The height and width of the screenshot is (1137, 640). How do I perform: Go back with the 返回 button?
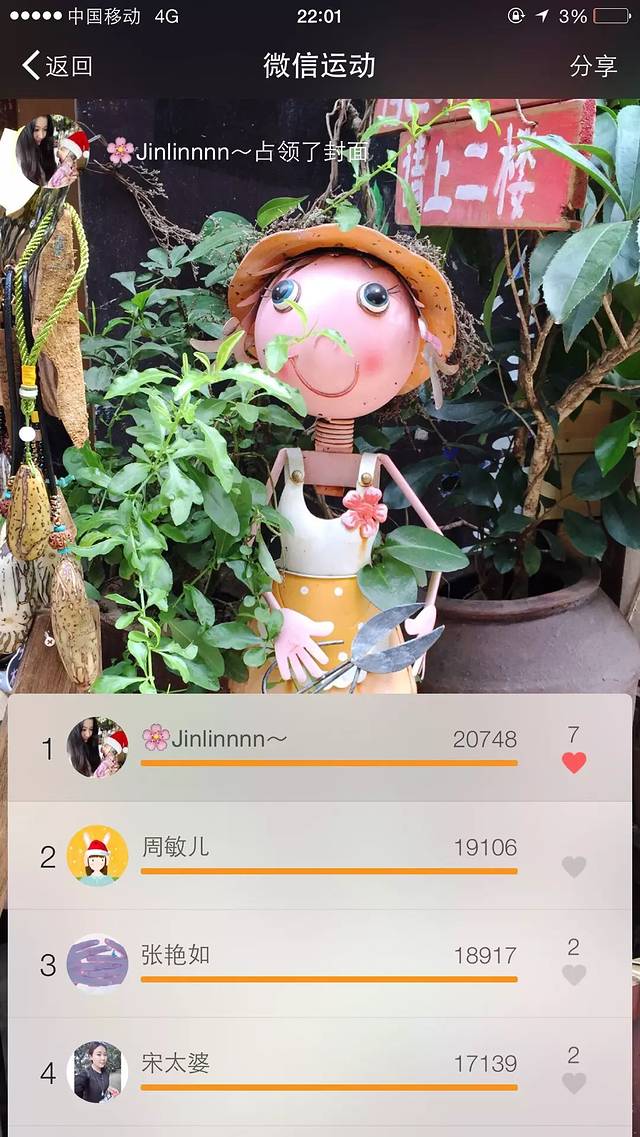tap(58, 66)
